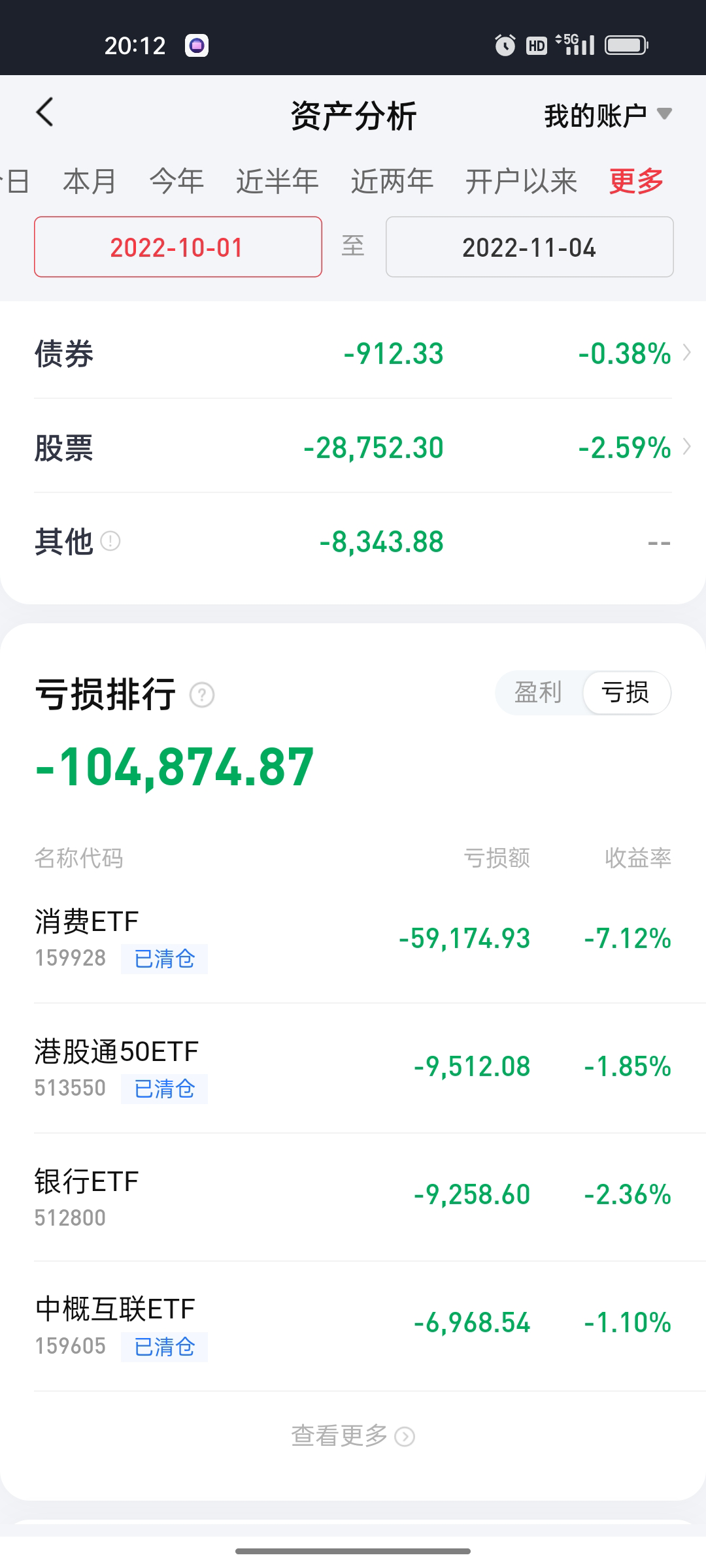Image resolution: width=706 pixels, height=1568 pixels.
Task: Switch to the 本月 time range
Action: [90, 181]
